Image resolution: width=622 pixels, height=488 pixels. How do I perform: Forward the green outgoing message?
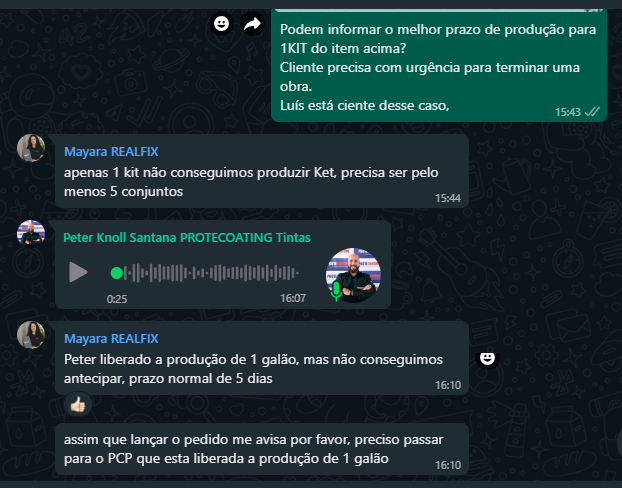tap(253, 23)
